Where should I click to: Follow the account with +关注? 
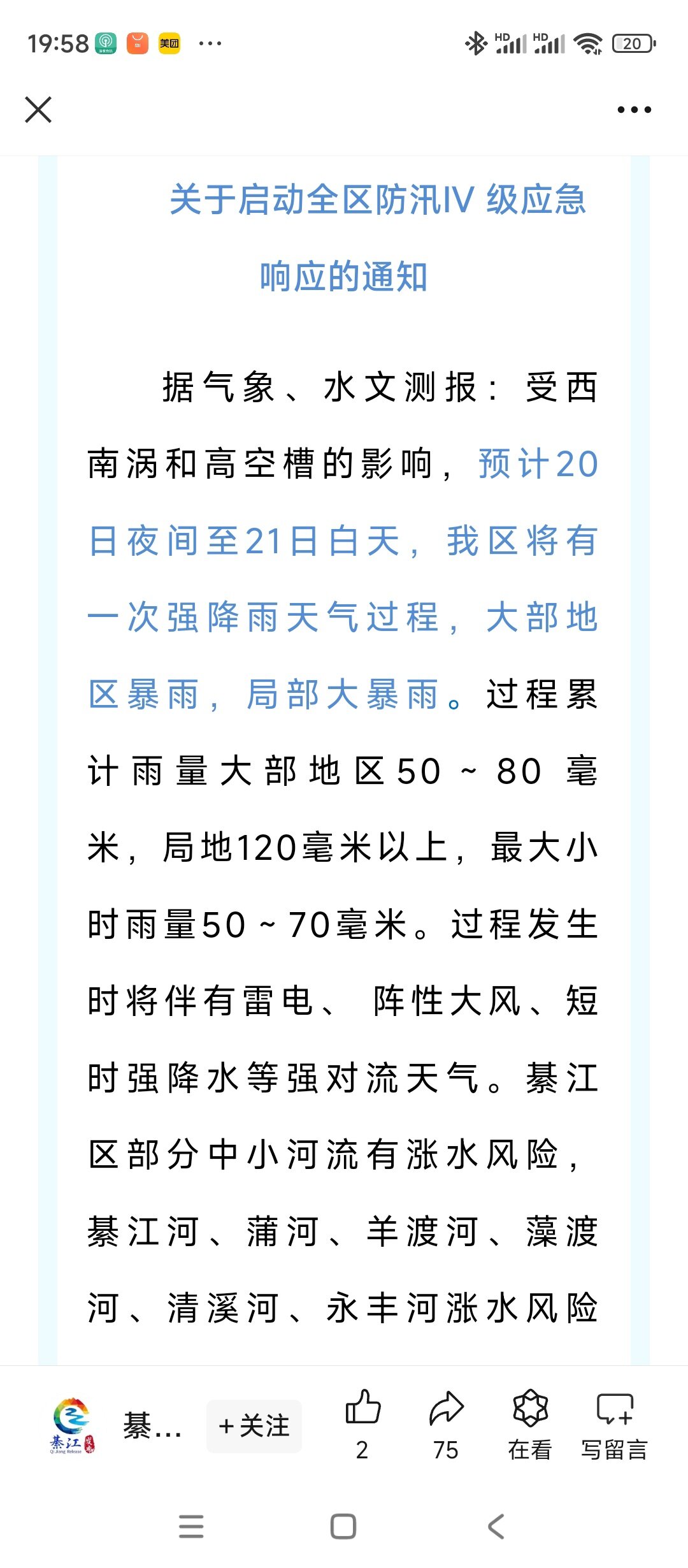pyautogui.click(x=254, y=1426)
